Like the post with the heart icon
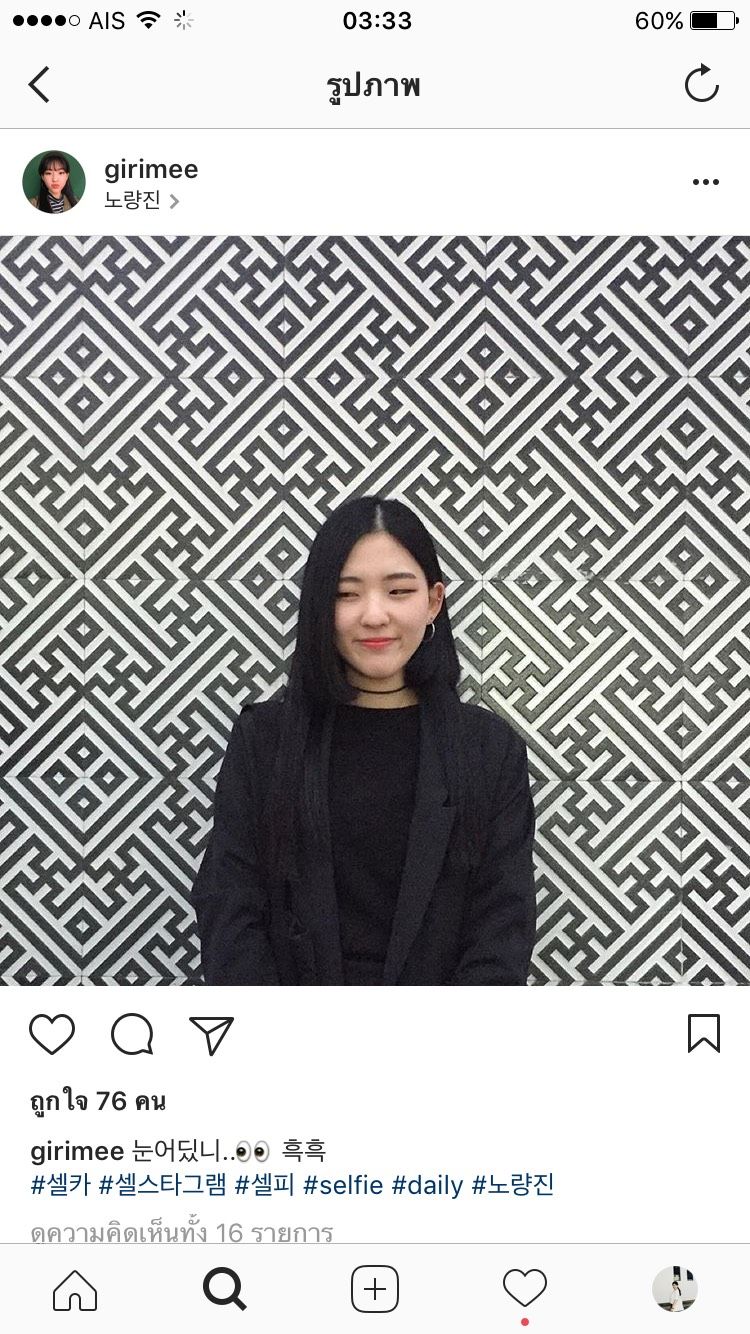The image size is (750, 1334). click(x=52, y=1034)
